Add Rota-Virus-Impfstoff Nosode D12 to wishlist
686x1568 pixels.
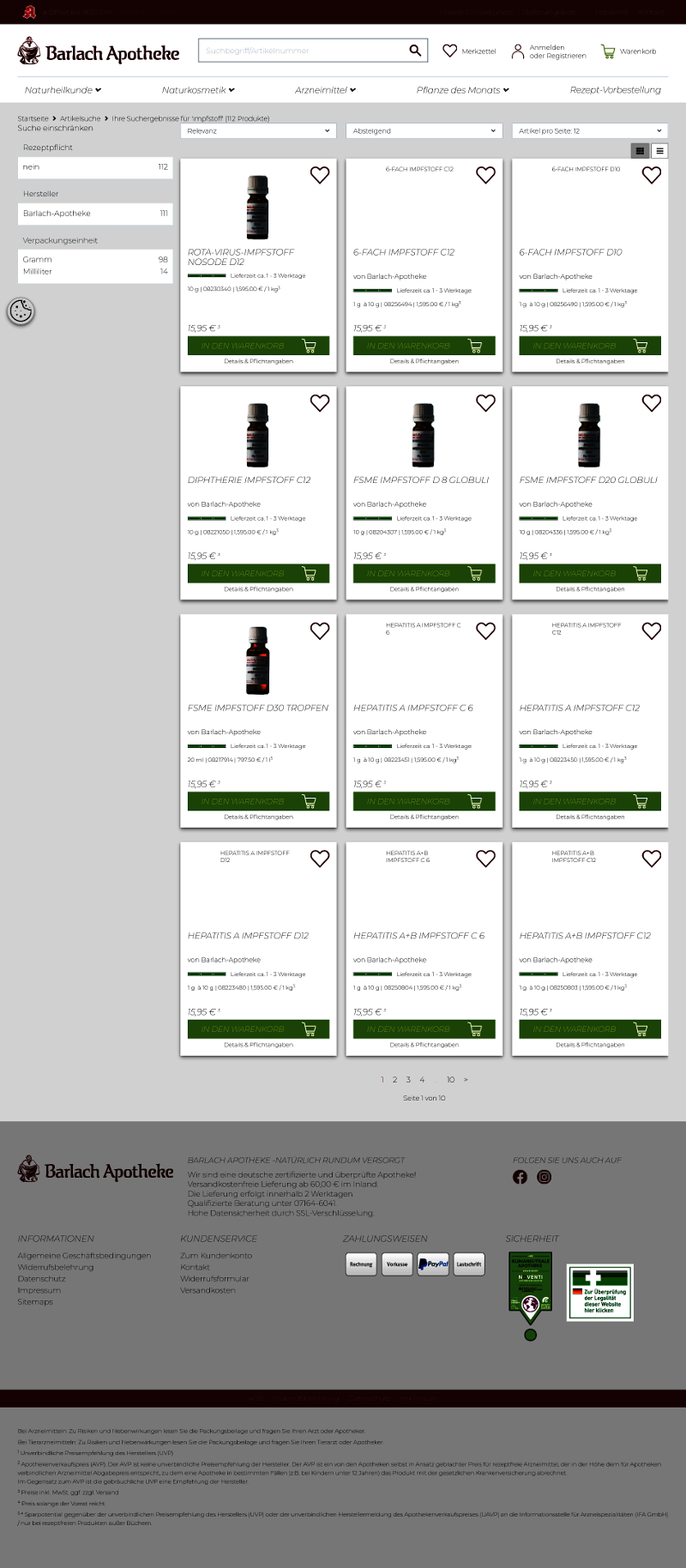(320, 175)
